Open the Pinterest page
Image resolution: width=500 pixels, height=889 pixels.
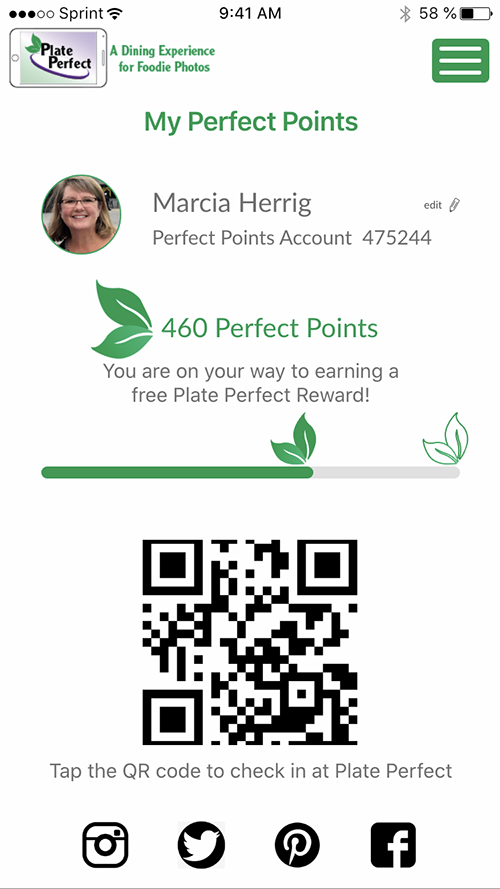(297, 845)
